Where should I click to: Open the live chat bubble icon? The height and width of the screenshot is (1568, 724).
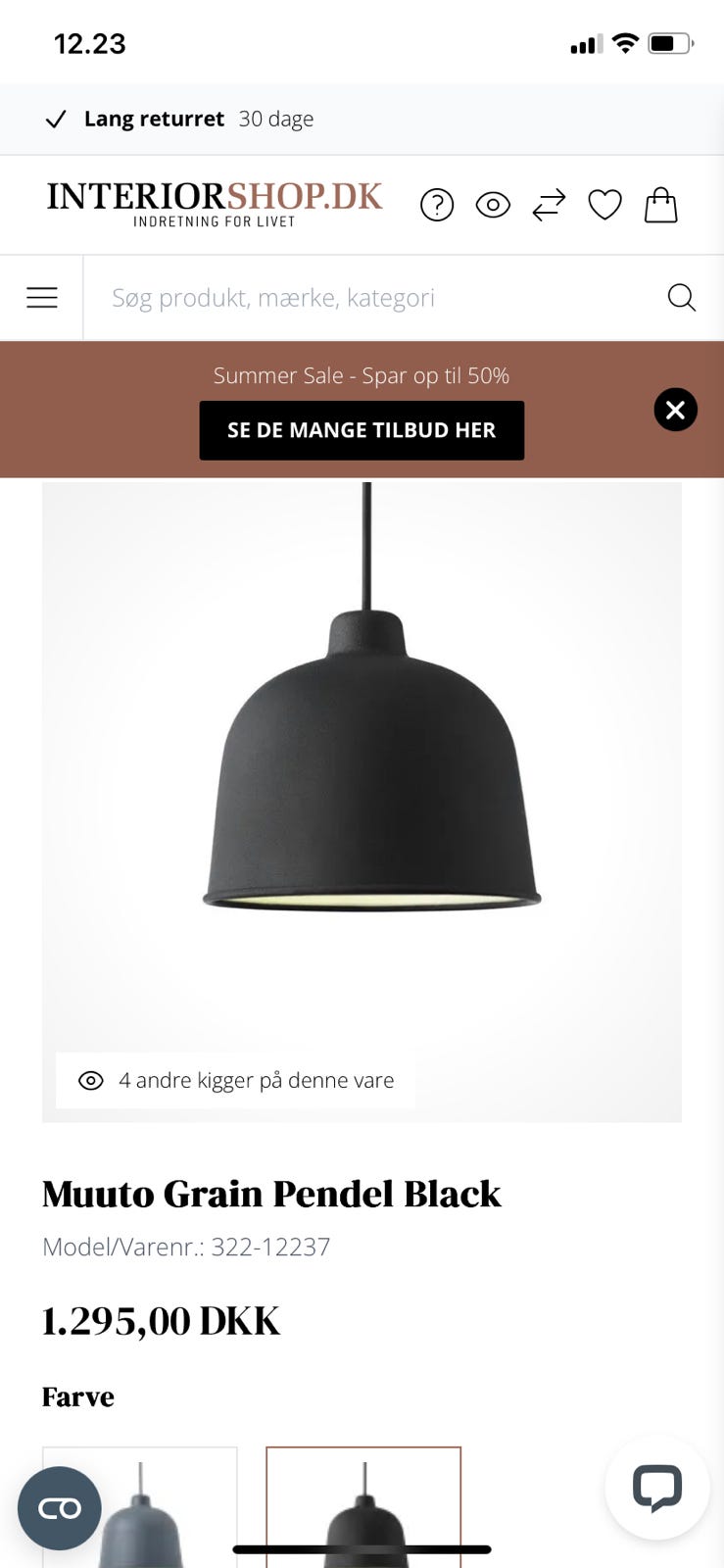point(656,1488)
